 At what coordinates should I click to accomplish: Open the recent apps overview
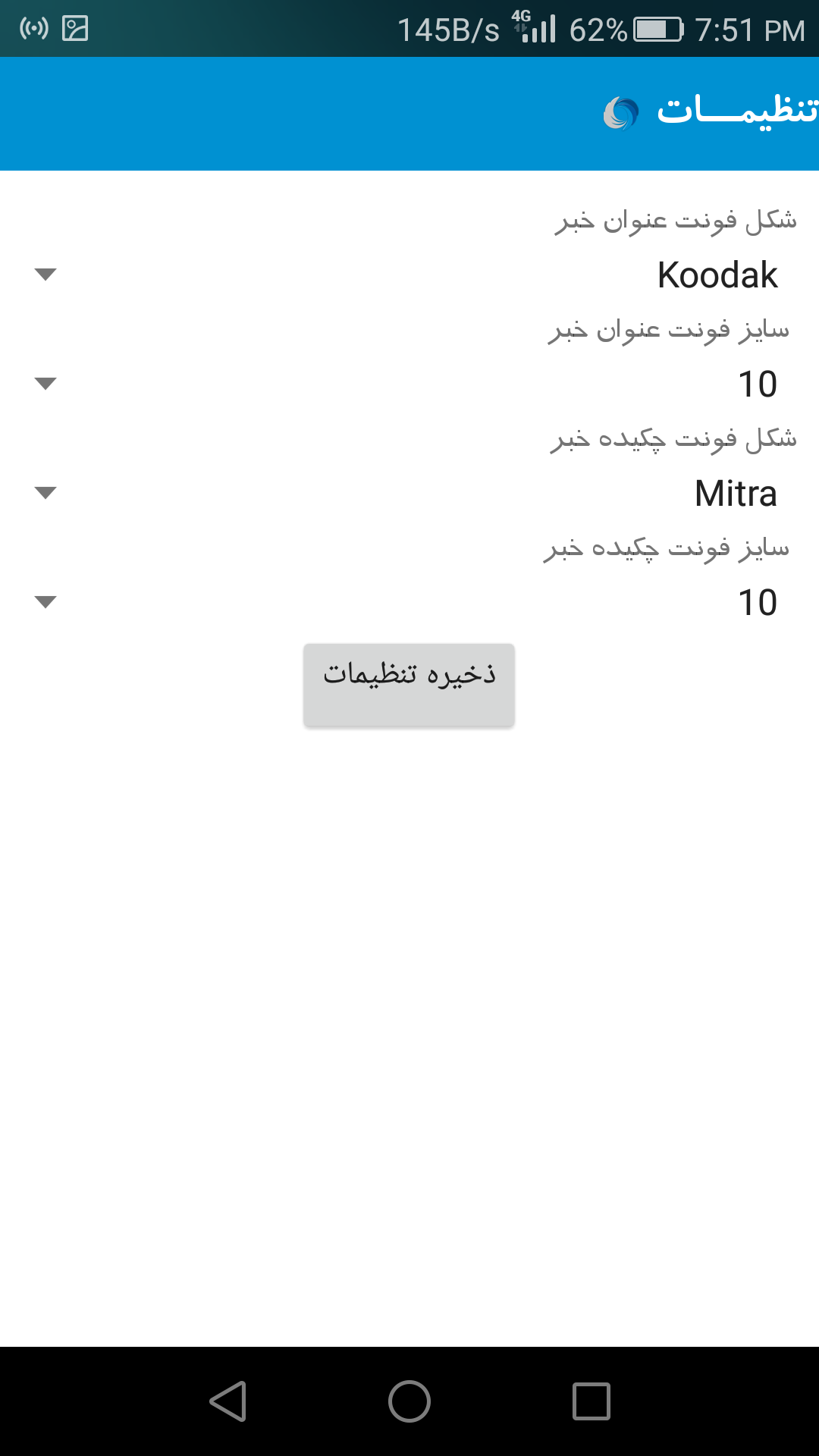tap(591, 1401)
